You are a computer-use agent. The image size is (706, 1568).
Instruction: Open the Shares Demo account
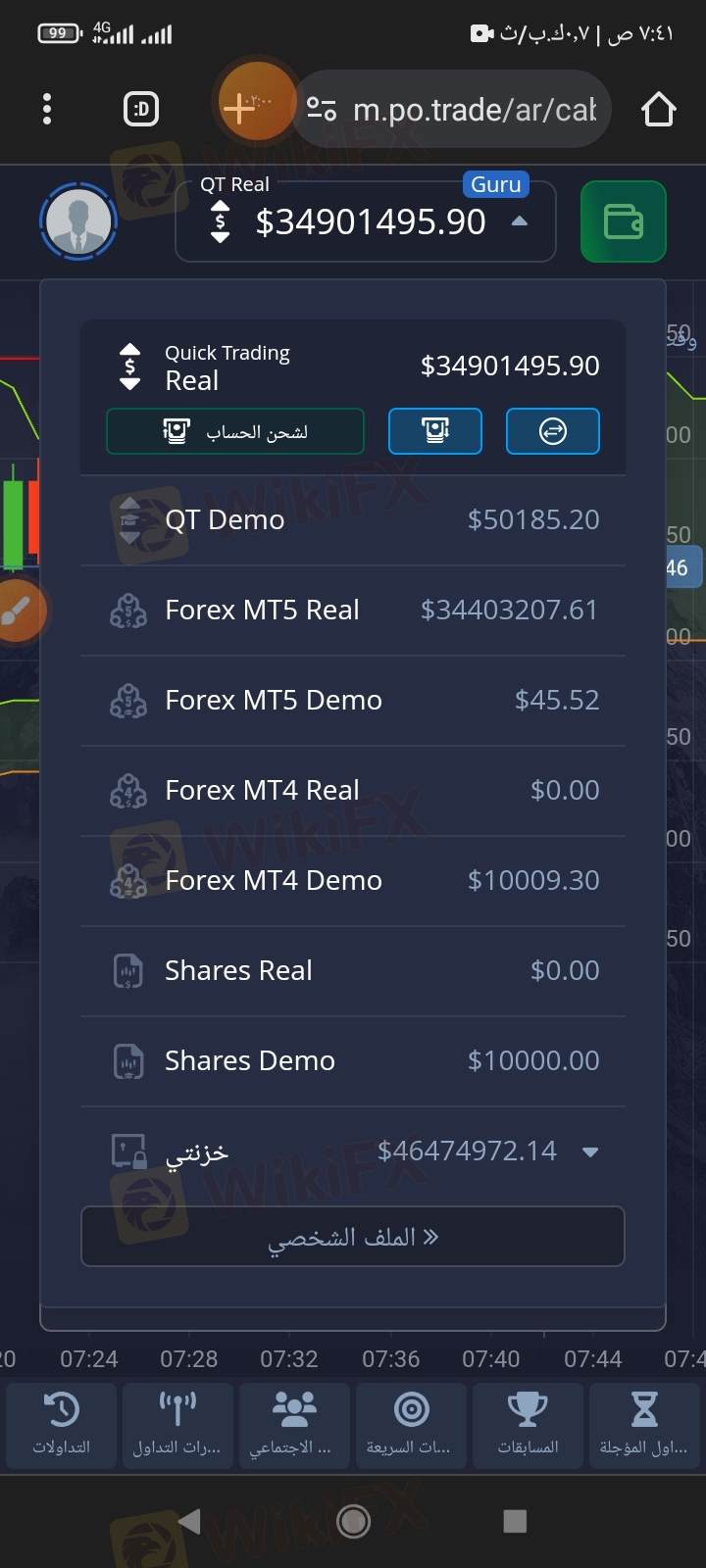(353, 1061)
